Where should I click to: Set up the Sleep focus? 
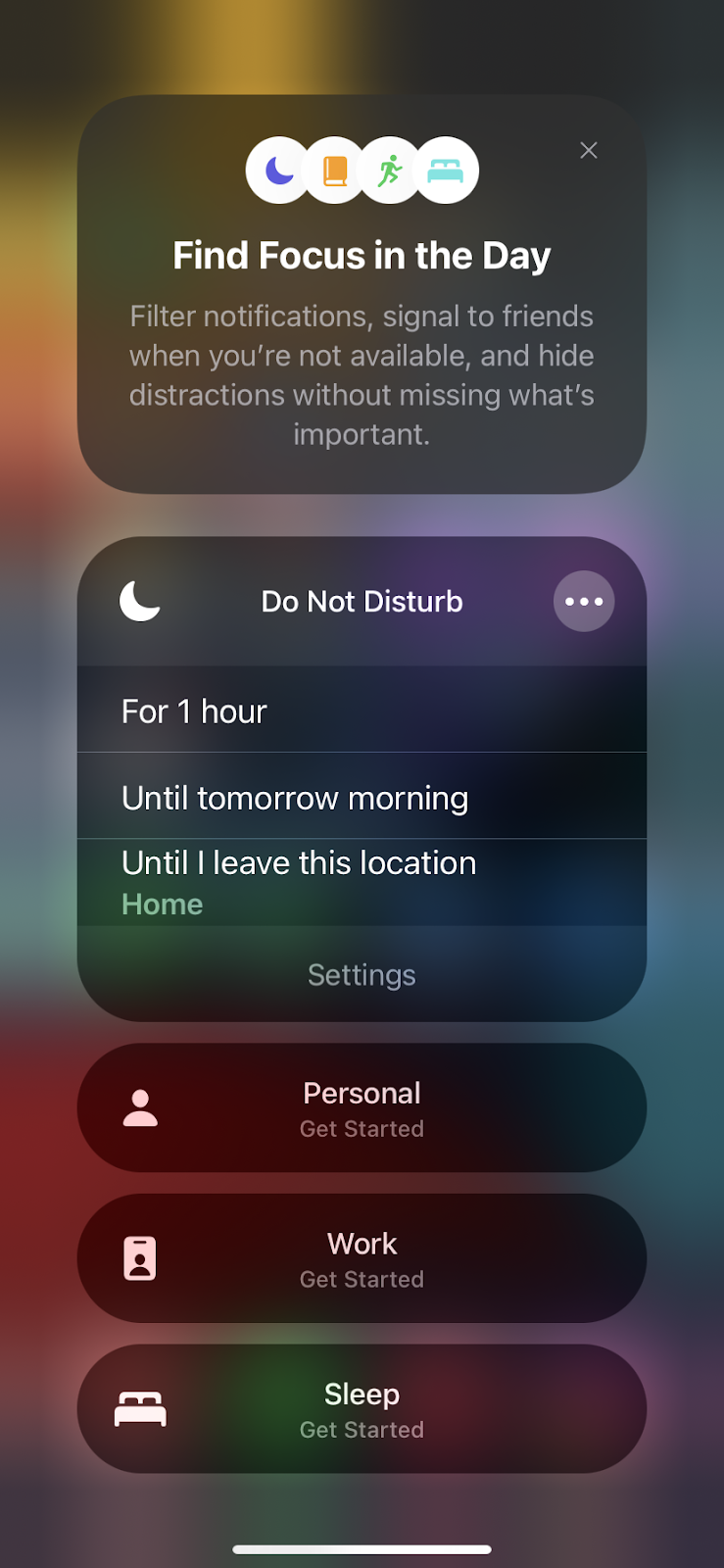click(x=362, y=1409)
